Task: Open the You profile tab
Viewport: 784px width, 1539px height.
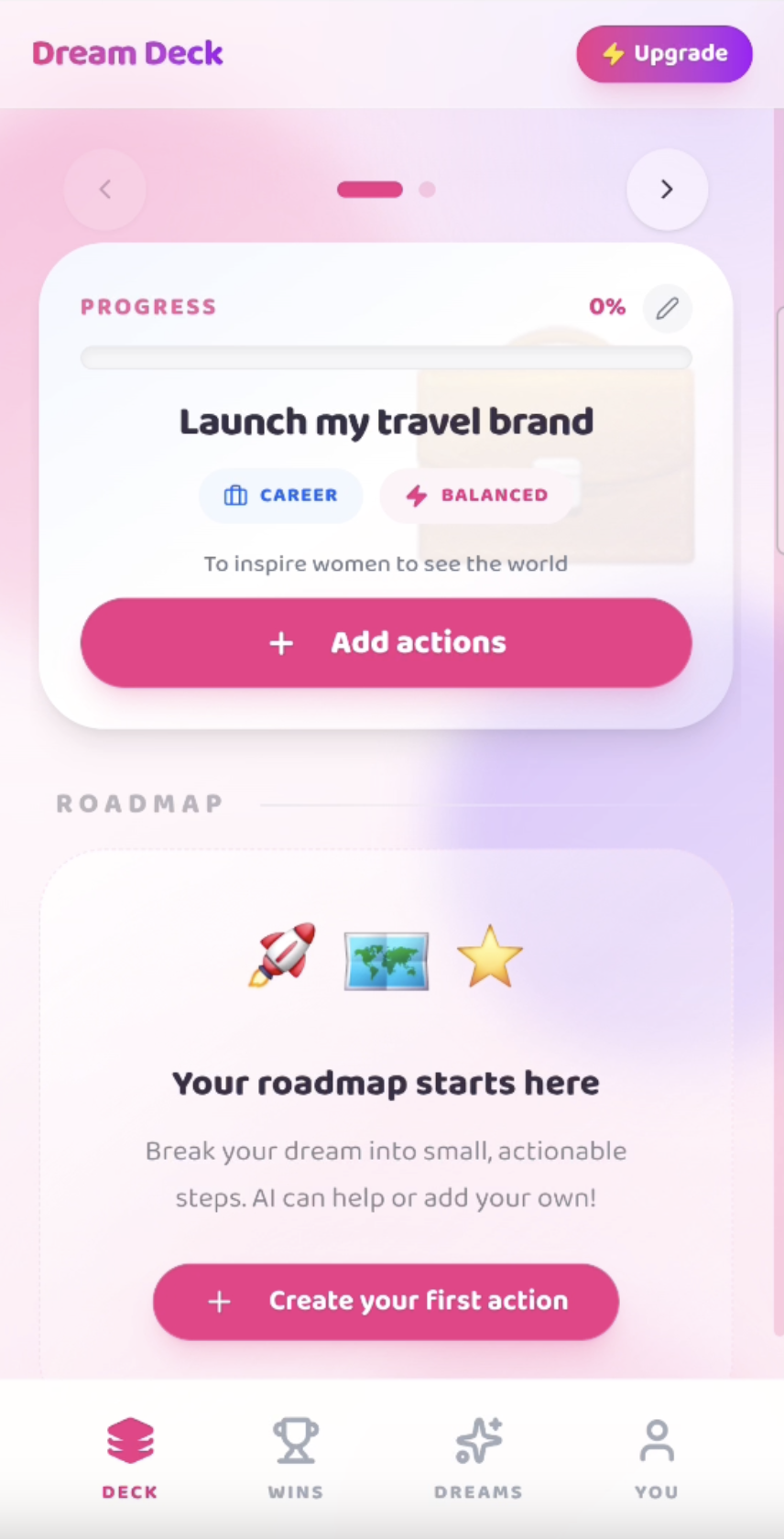Action: 657,1458
